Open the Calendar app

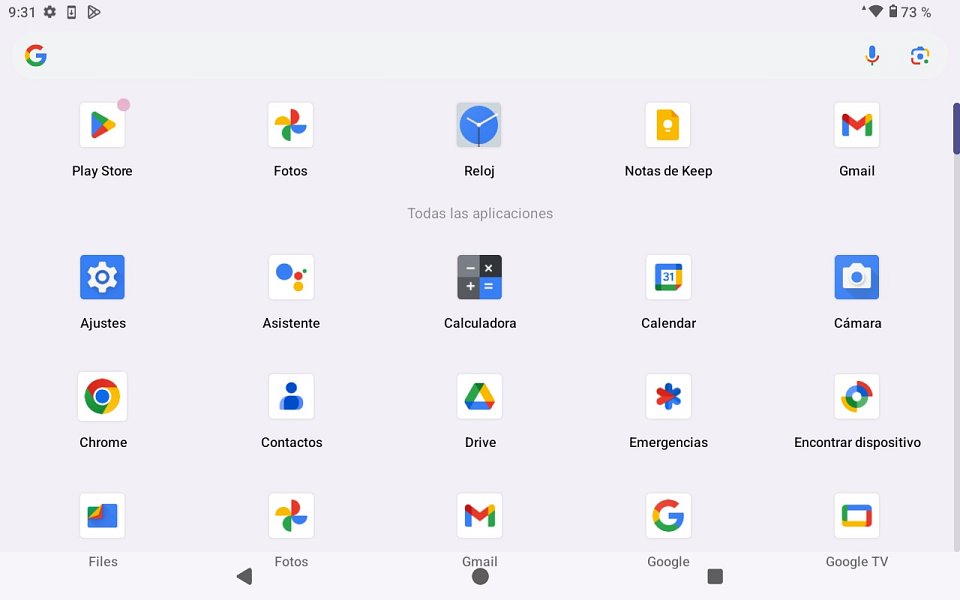(668, 278)
